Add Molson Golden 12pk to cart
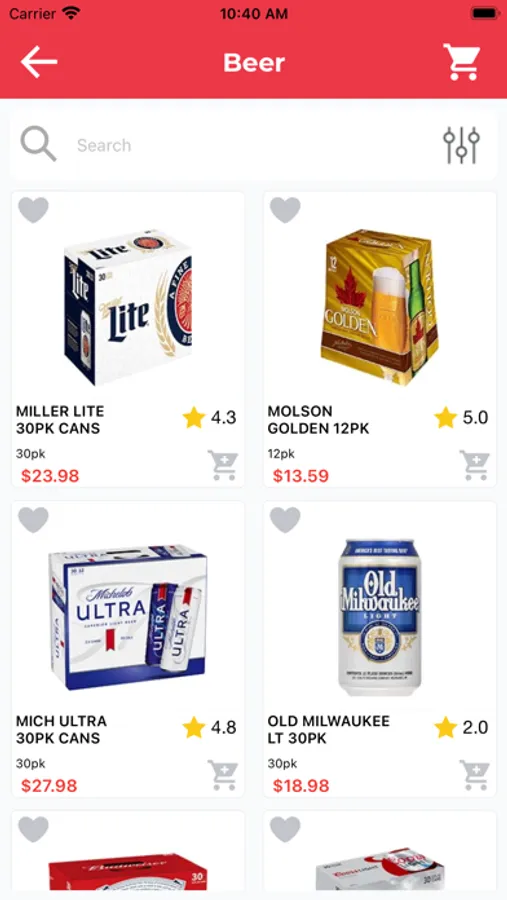 [475, 465]
